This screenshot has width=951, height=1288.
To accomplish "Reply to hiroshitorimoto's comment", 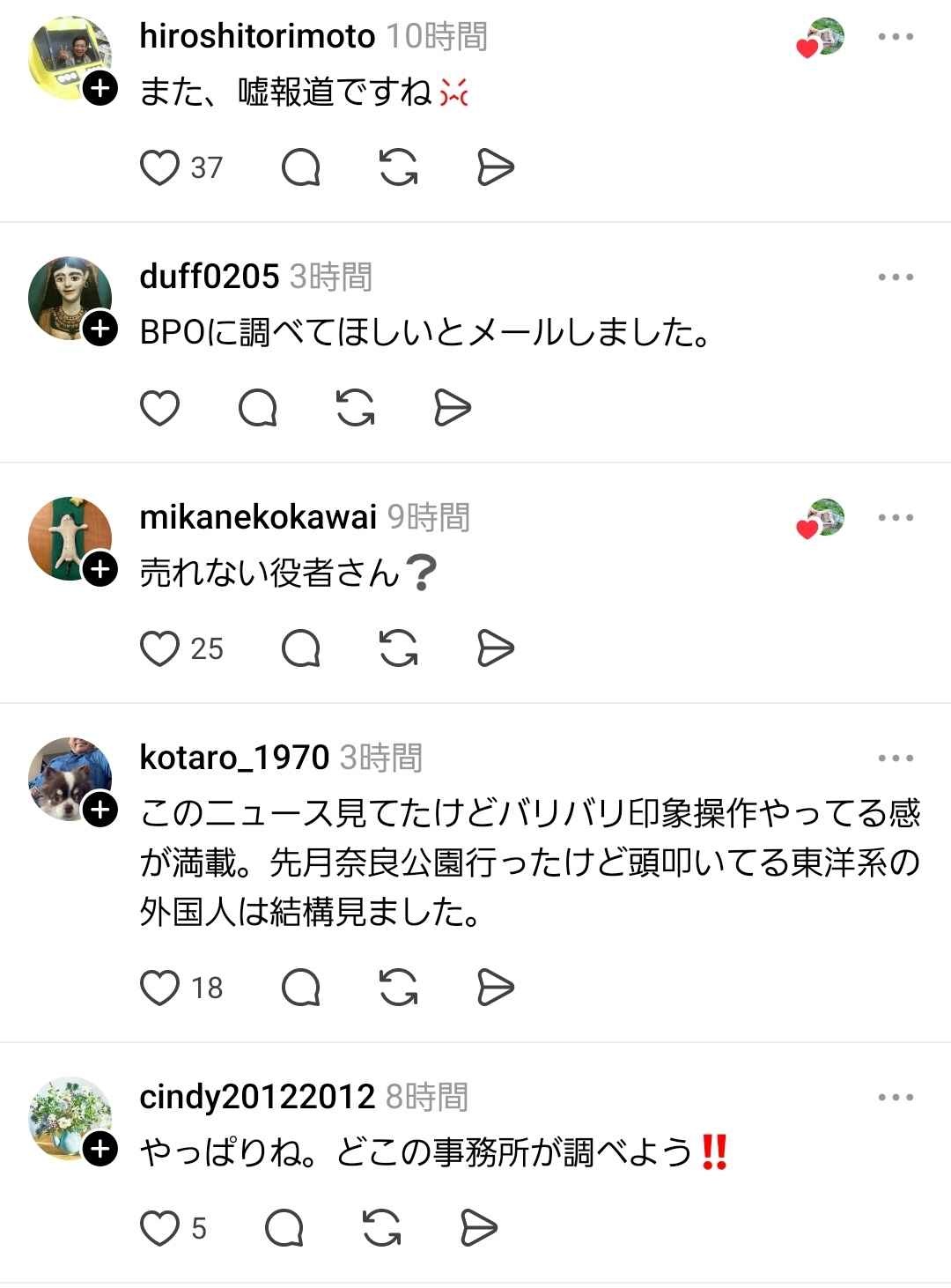I will [x=300, y=167].
